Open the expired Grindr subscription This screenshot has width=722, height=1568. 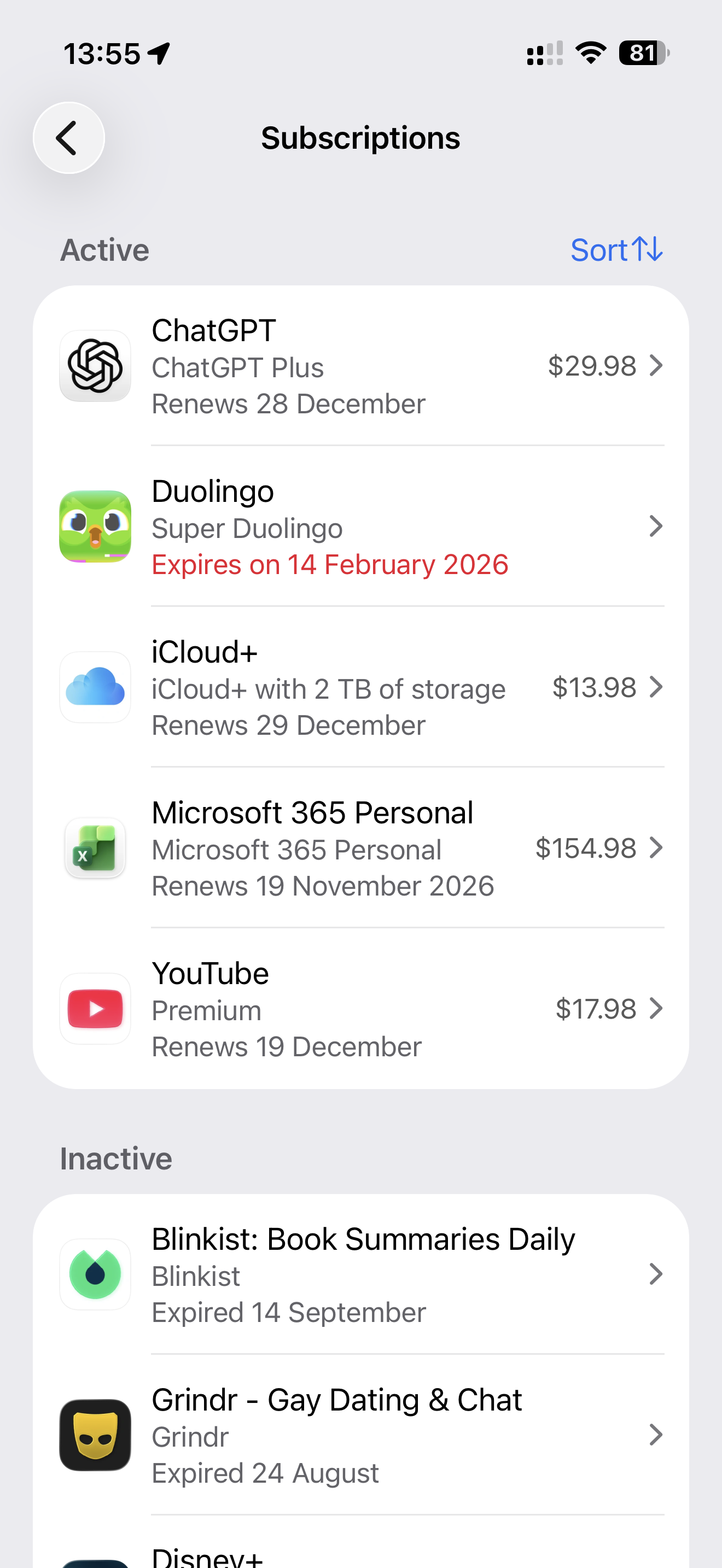(x=360, y=1435)
